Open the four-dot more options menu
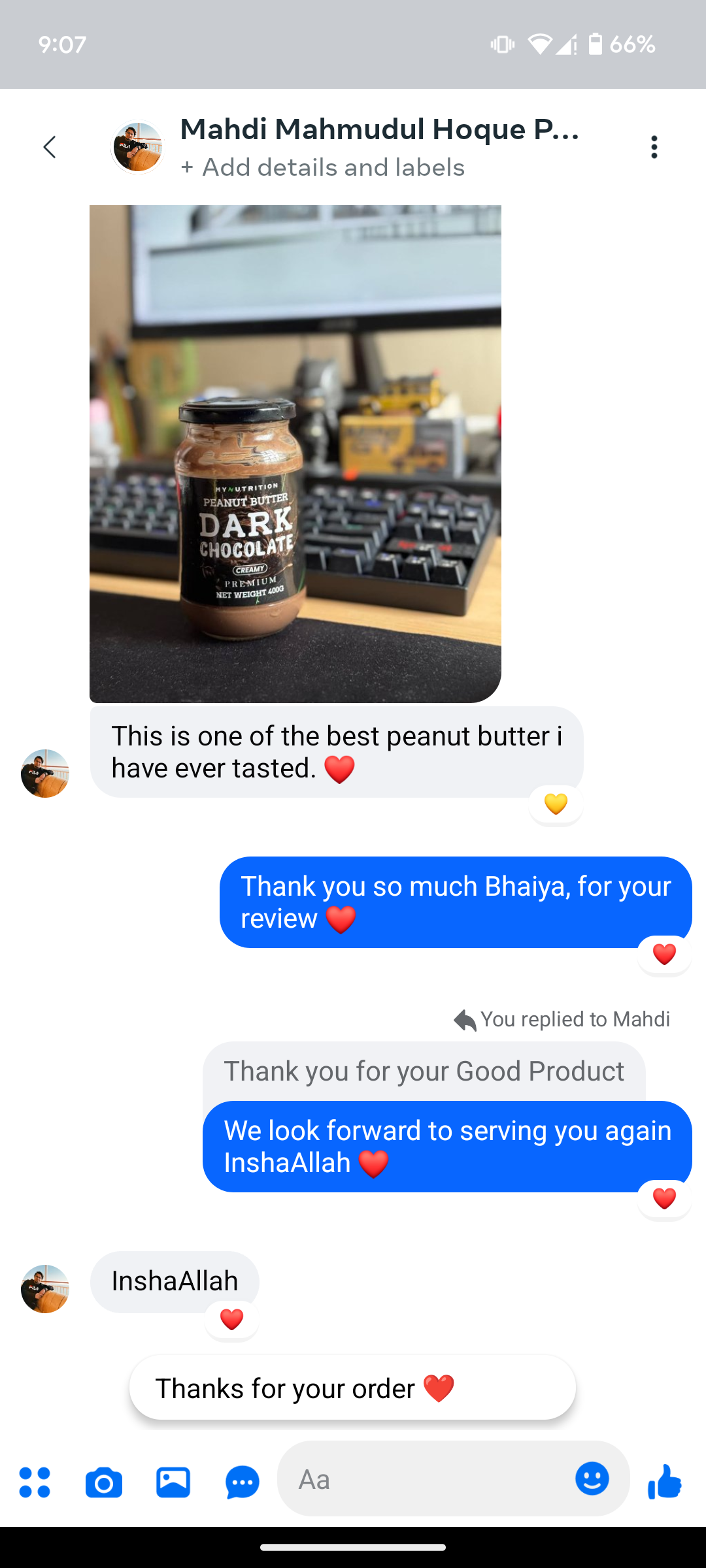706x1568 pixels. pyautogui.click(x=35, y=1482)
